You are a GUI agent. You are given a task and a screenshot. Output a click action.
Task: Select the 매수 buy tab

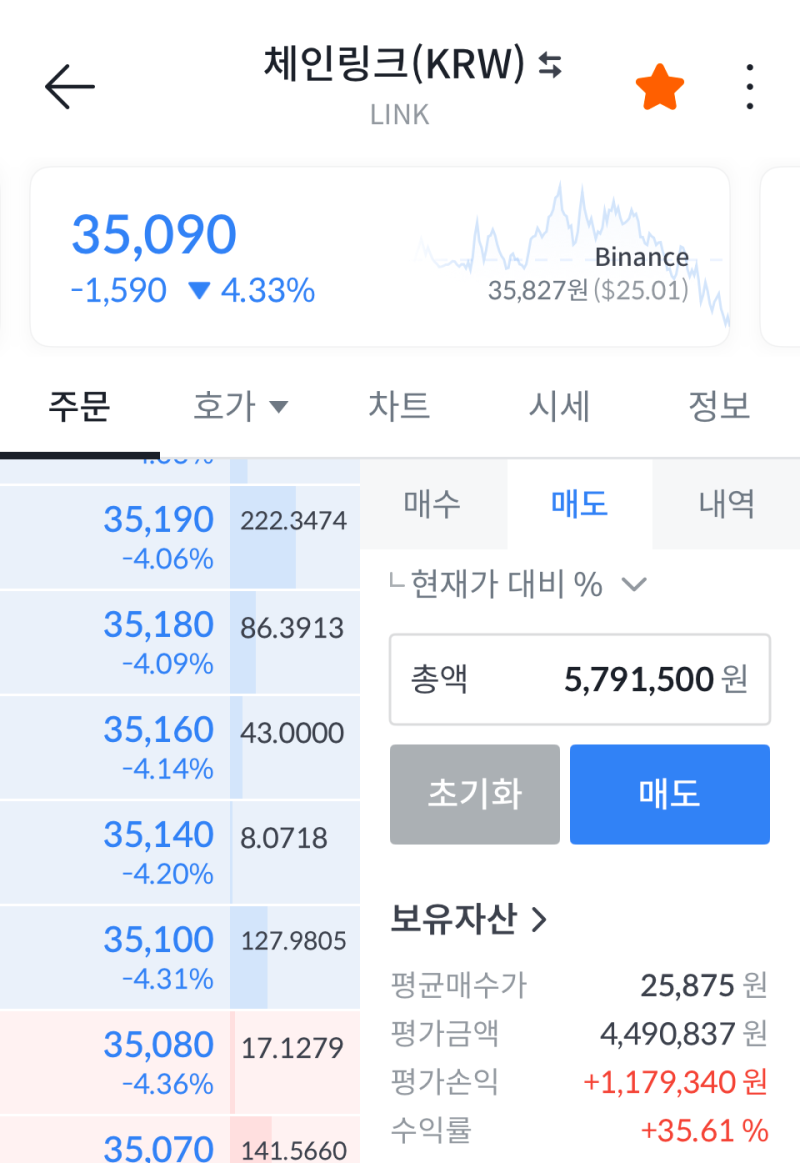tap(432, 505)
